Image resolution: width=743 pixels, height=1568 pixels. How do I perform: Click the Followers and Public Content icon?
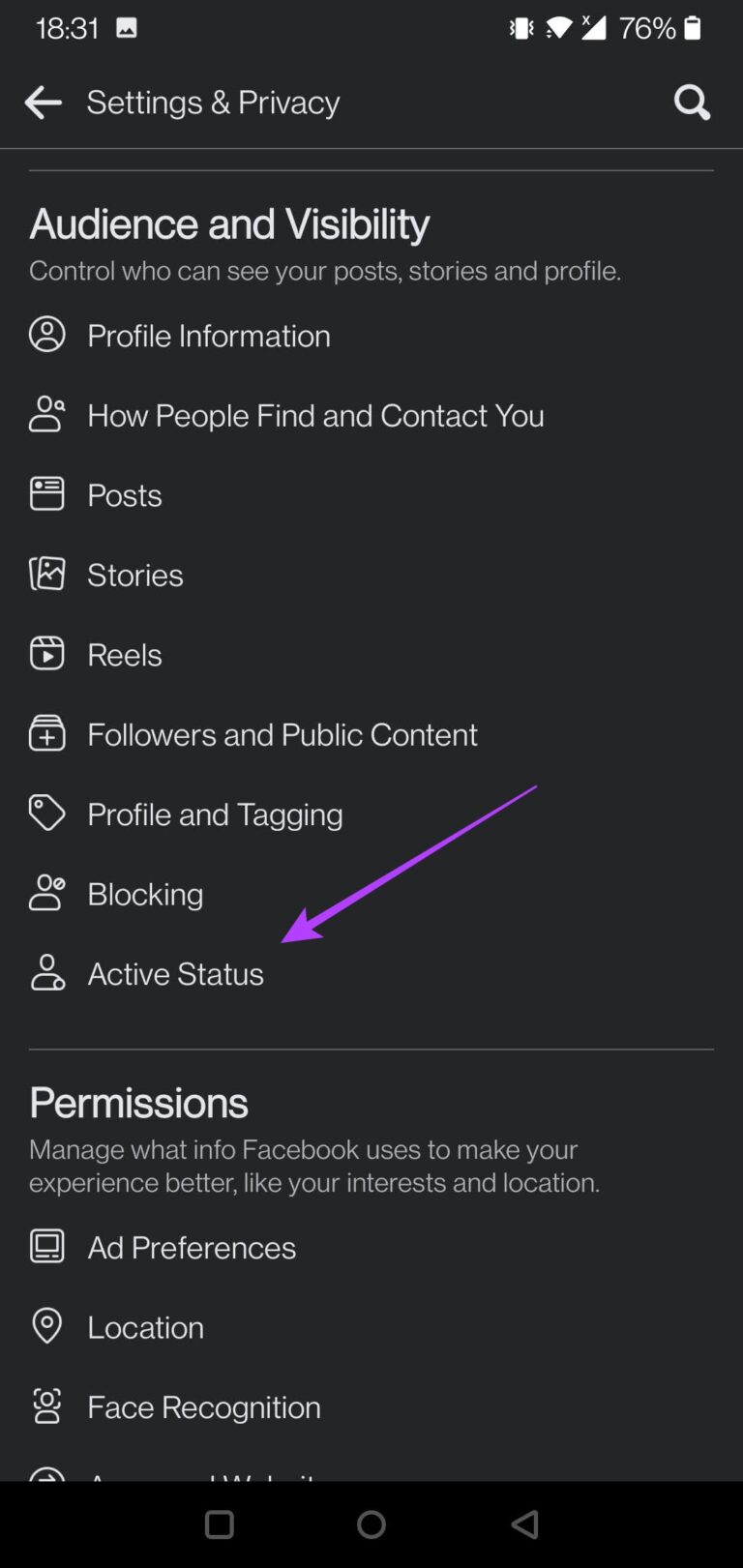click(x=46, y=733)
